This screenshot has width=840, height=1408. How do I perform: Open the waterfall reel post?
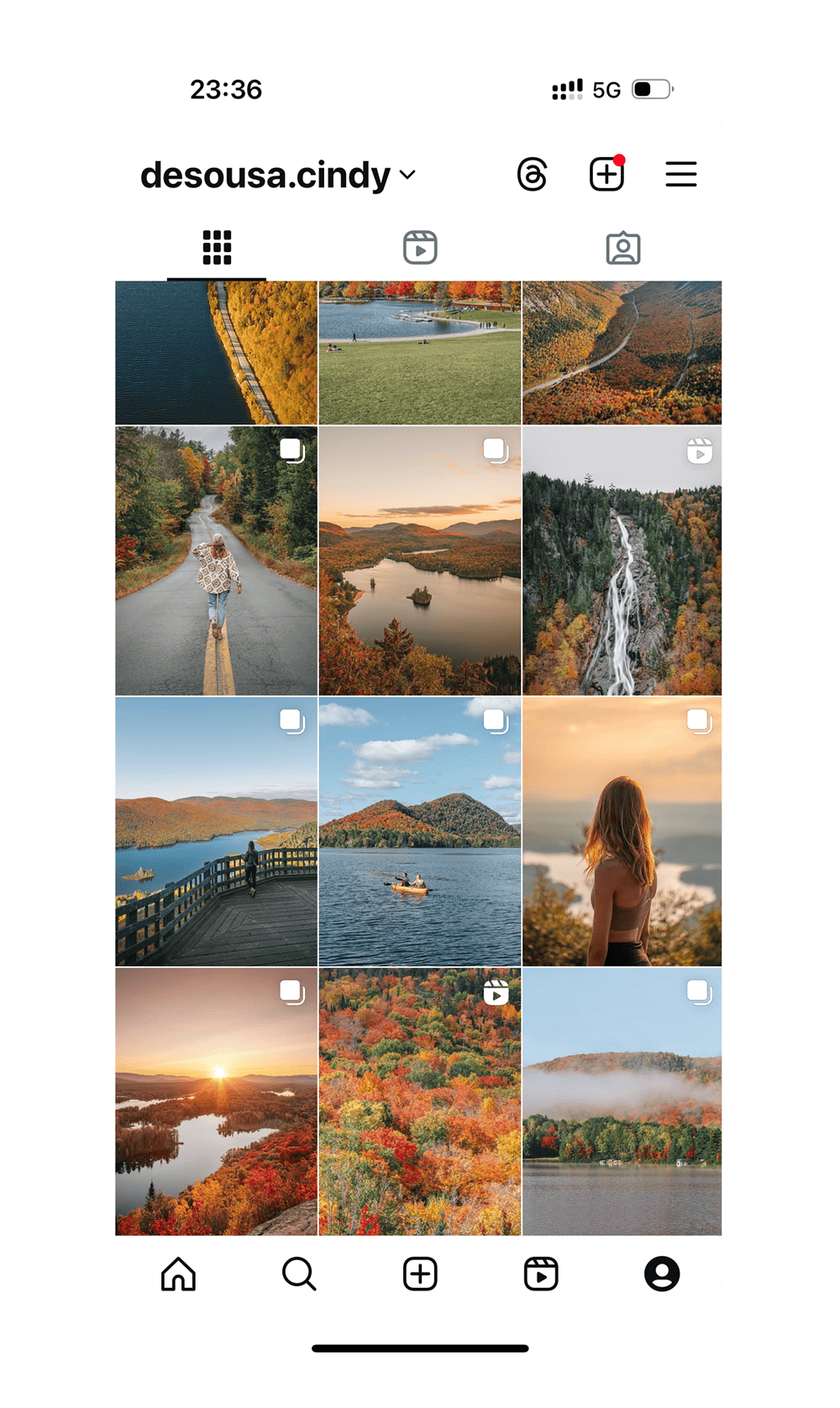pos(622,561)
